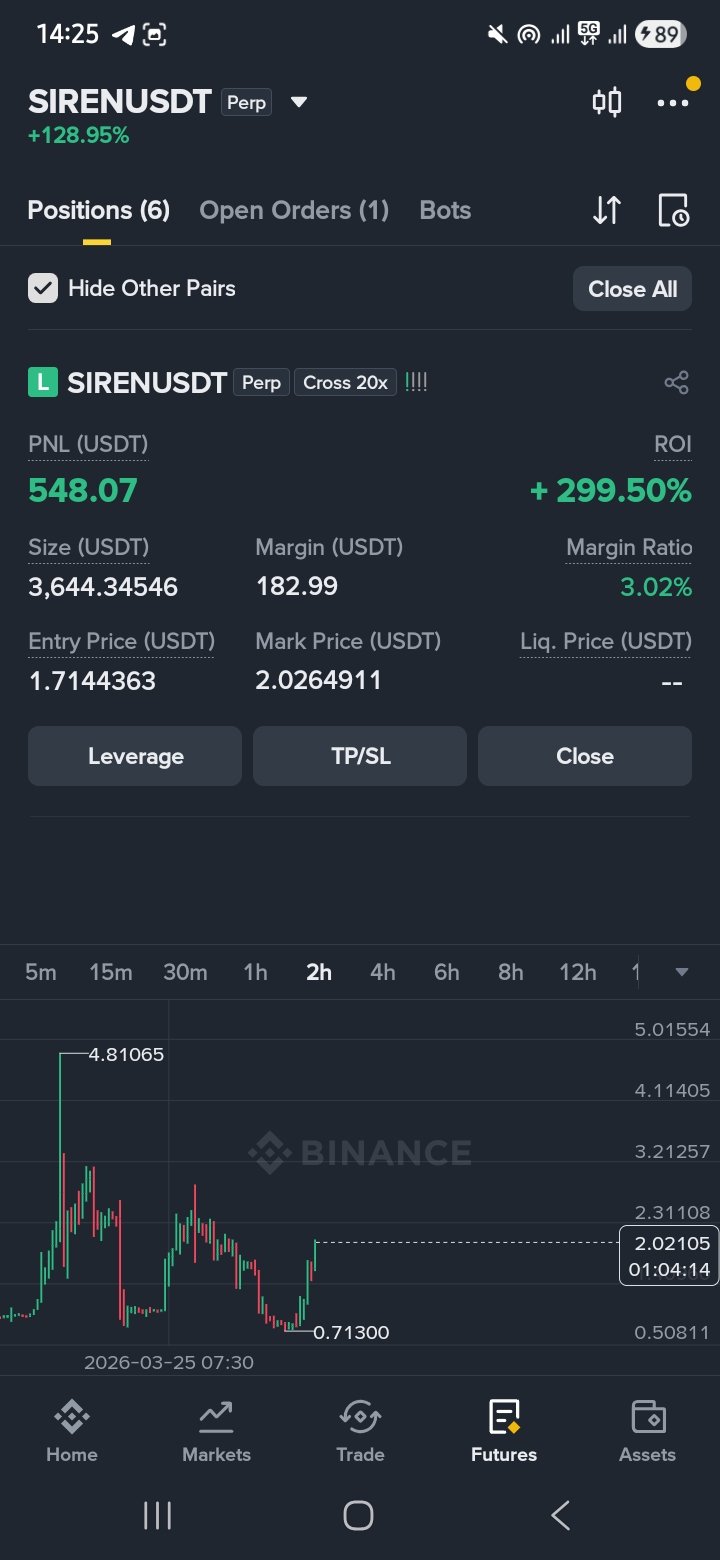
Task: Tap the Close All button
Action: (632, 289)
